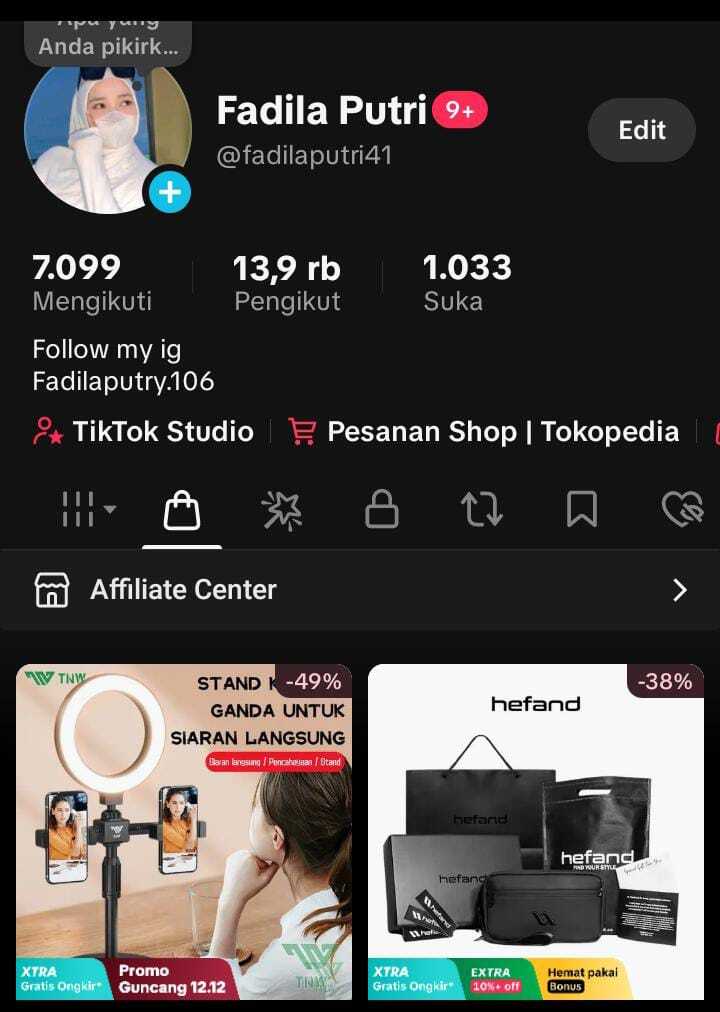720x1012 pixels.
Task: Select the Effects tab with sparkle icon
Action: (283, 509)
